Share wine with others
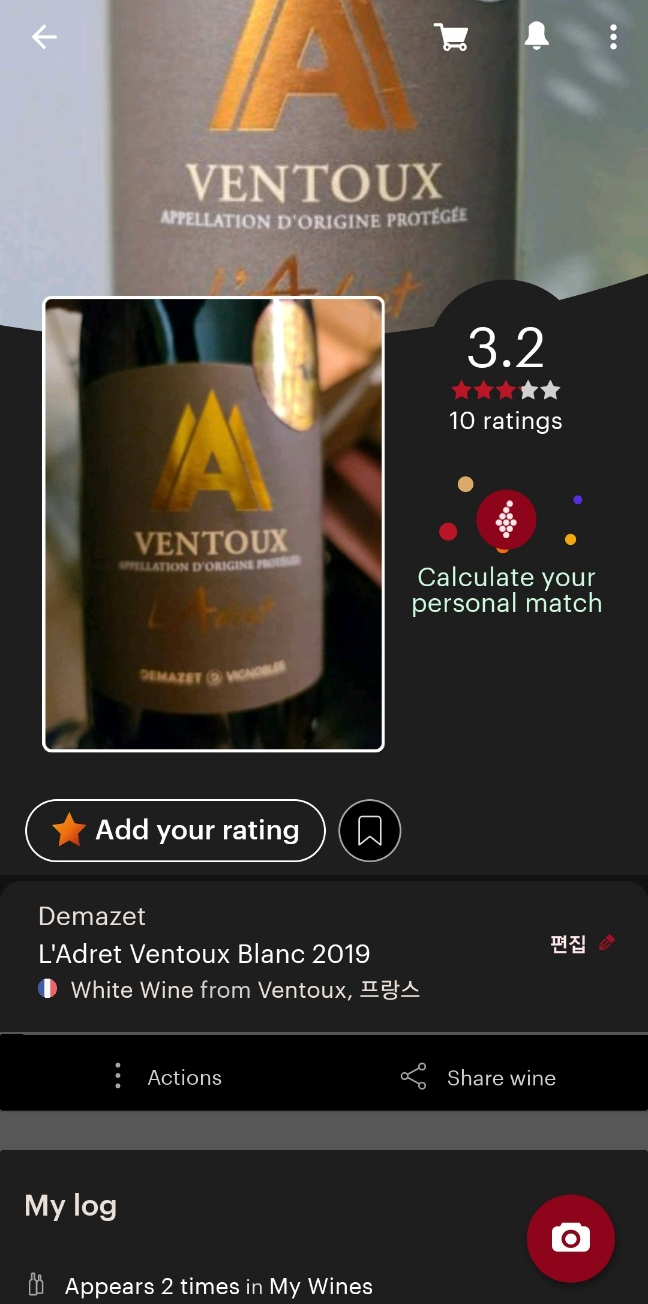Screen dimensions: 648x1304 pyautogui.click(x=478, y=1077)
